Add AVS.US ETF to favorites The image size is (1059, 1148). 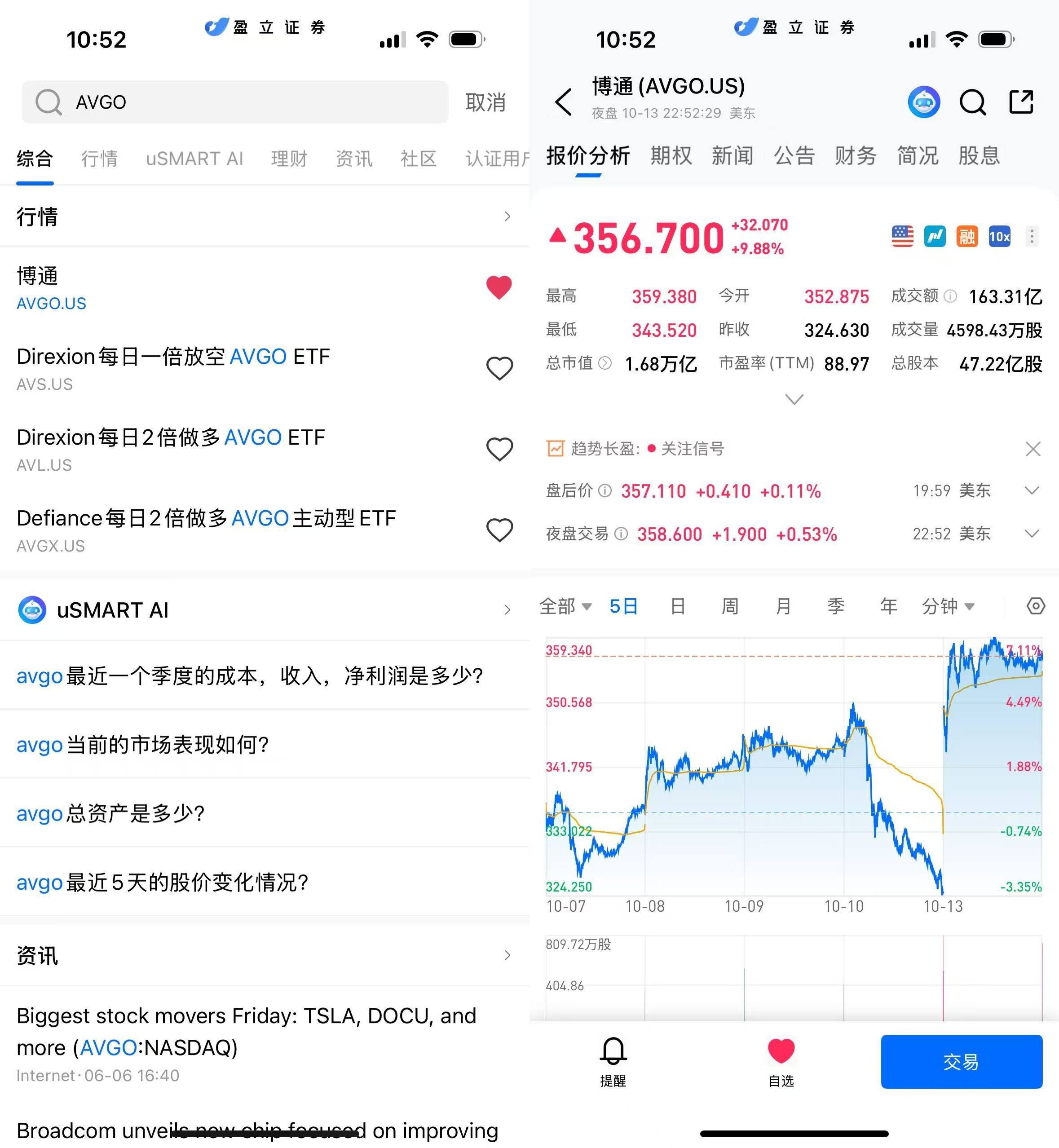(499, 369)
